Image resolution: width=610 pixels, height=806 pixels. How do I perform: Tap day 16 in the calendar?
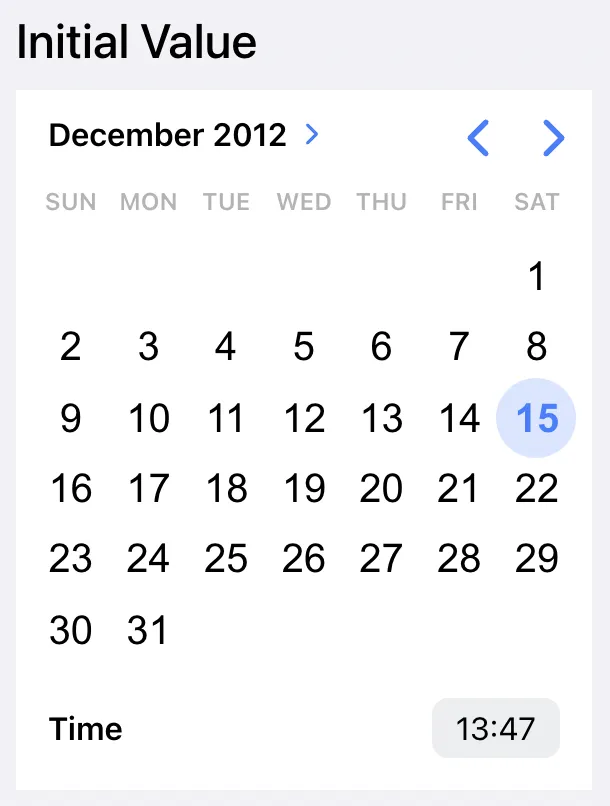(x=70, y=489)
